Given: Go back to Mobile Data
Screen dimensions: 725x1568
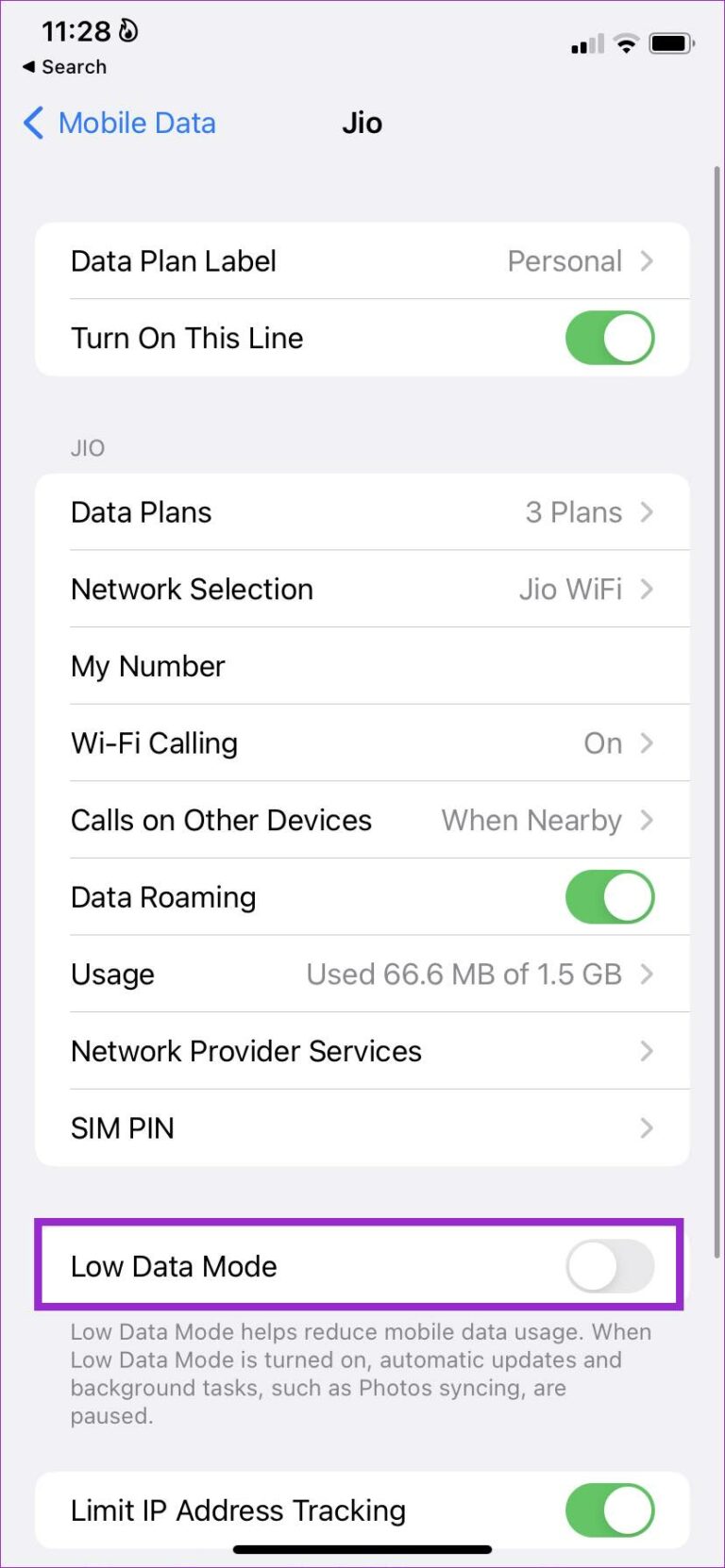Looking at the screenshot, I should 120,124.
